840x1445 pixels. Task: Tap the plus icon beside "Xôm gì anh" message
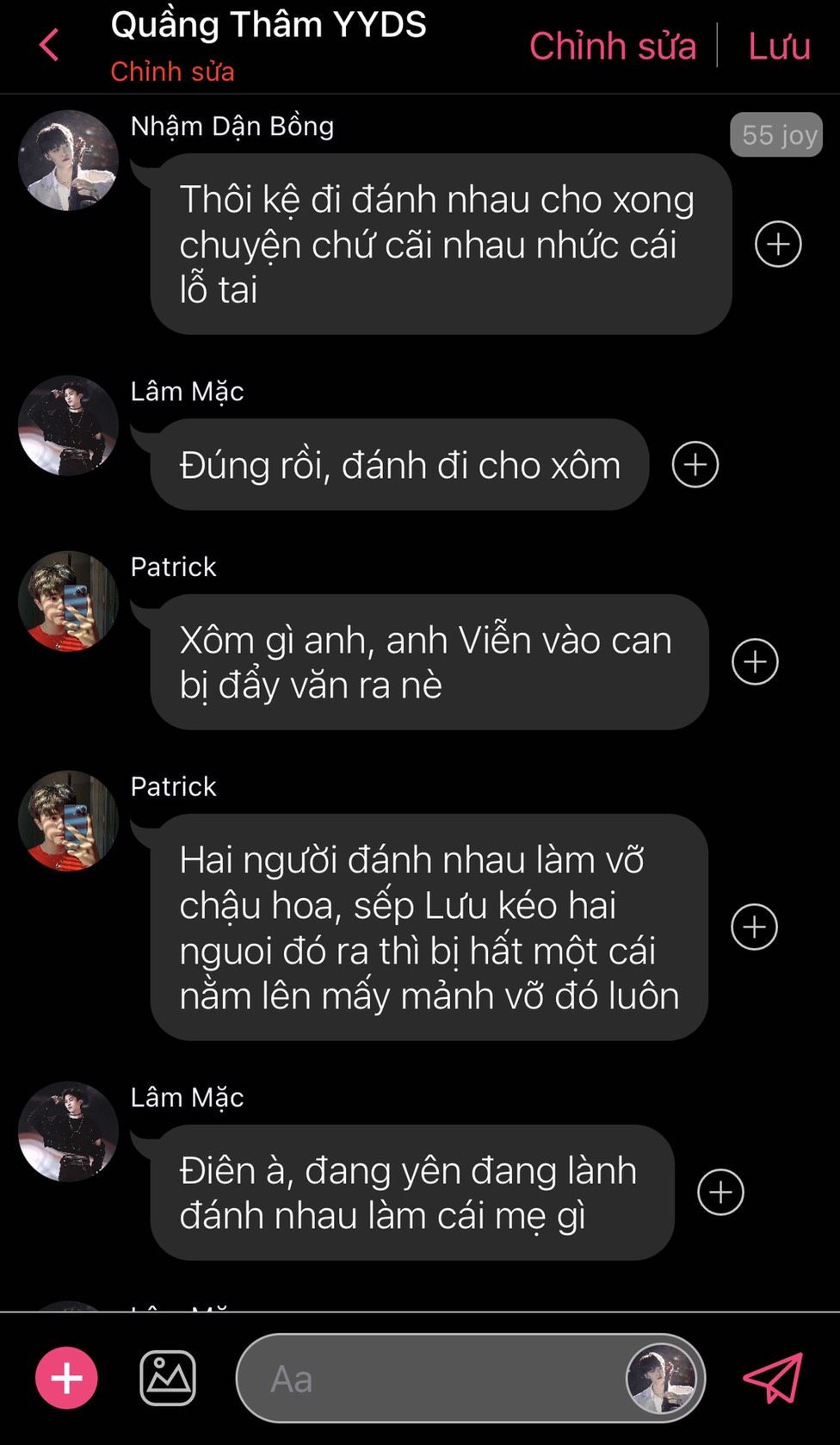point(755,661)
